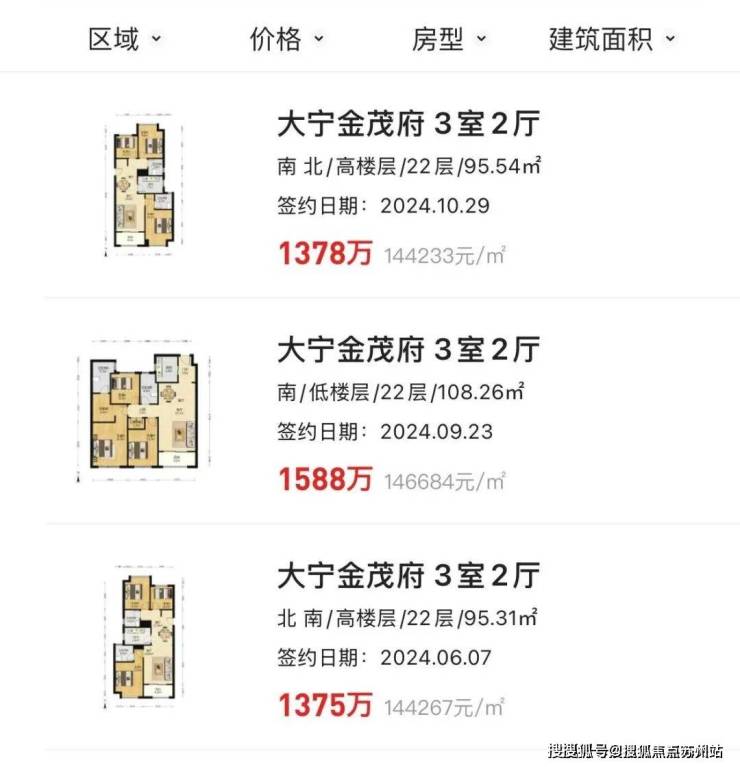The image size is (740, 767).
Task: Open the 1378万 listing signed 2024.10.29
Action: 409,125
